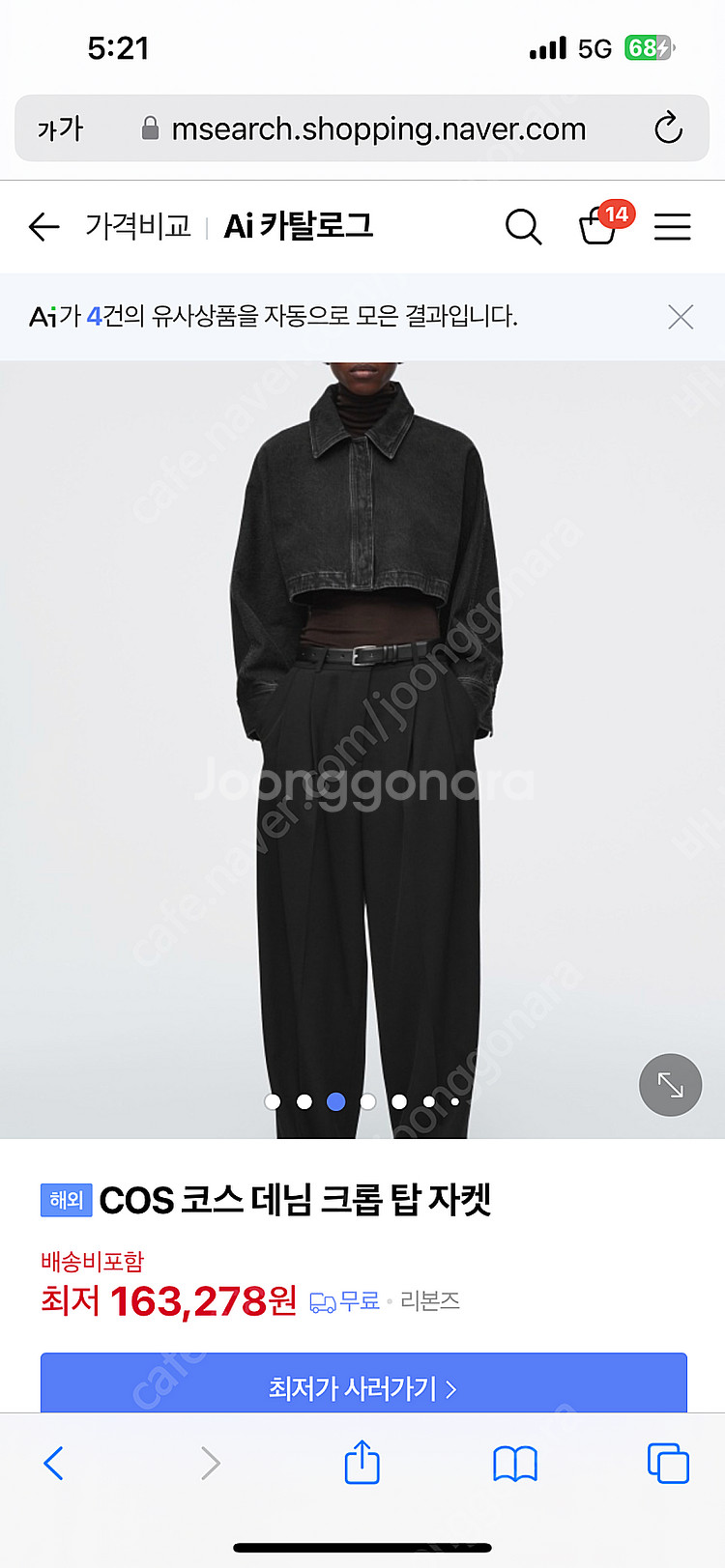Open the Safari tabs overview
This screenshot has height=1568, width=725.
[668, 1463]
